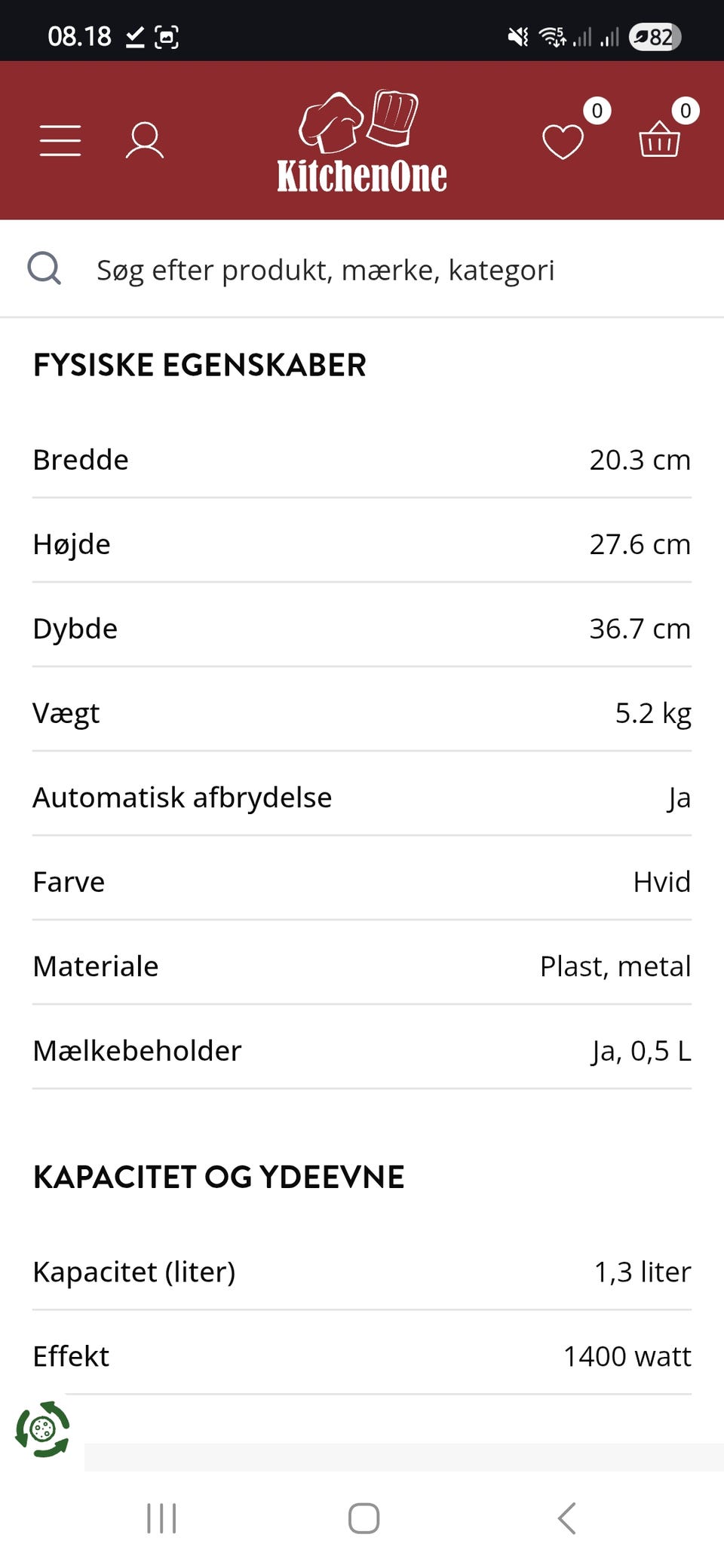Image resolution: width=724 pixels, height=1568 pixels.
Task: View the wishlist heart icon
Action: point(563,141)
